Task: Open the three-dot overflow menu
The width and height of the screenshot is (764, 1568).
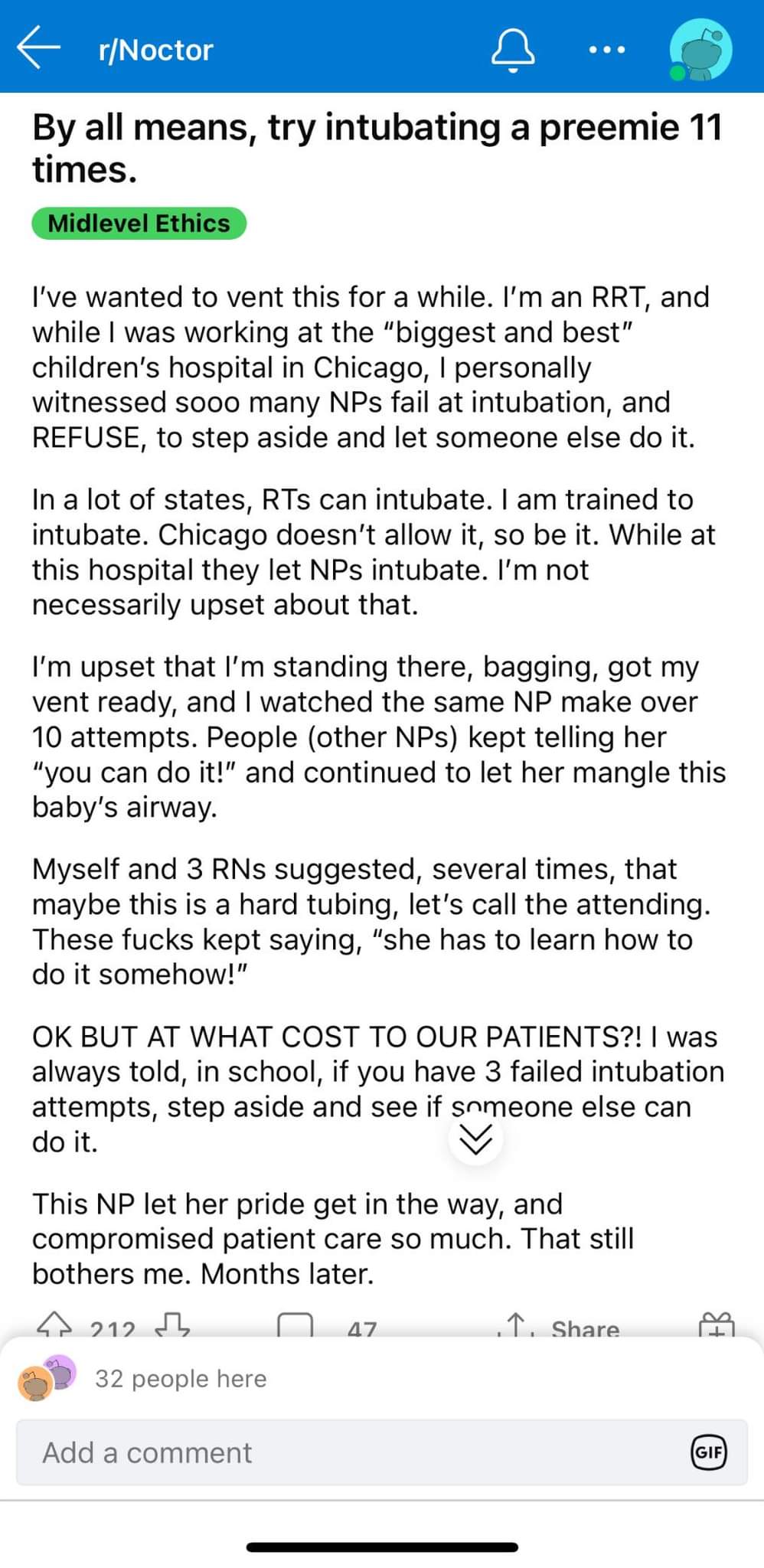Action: (607, 50)
